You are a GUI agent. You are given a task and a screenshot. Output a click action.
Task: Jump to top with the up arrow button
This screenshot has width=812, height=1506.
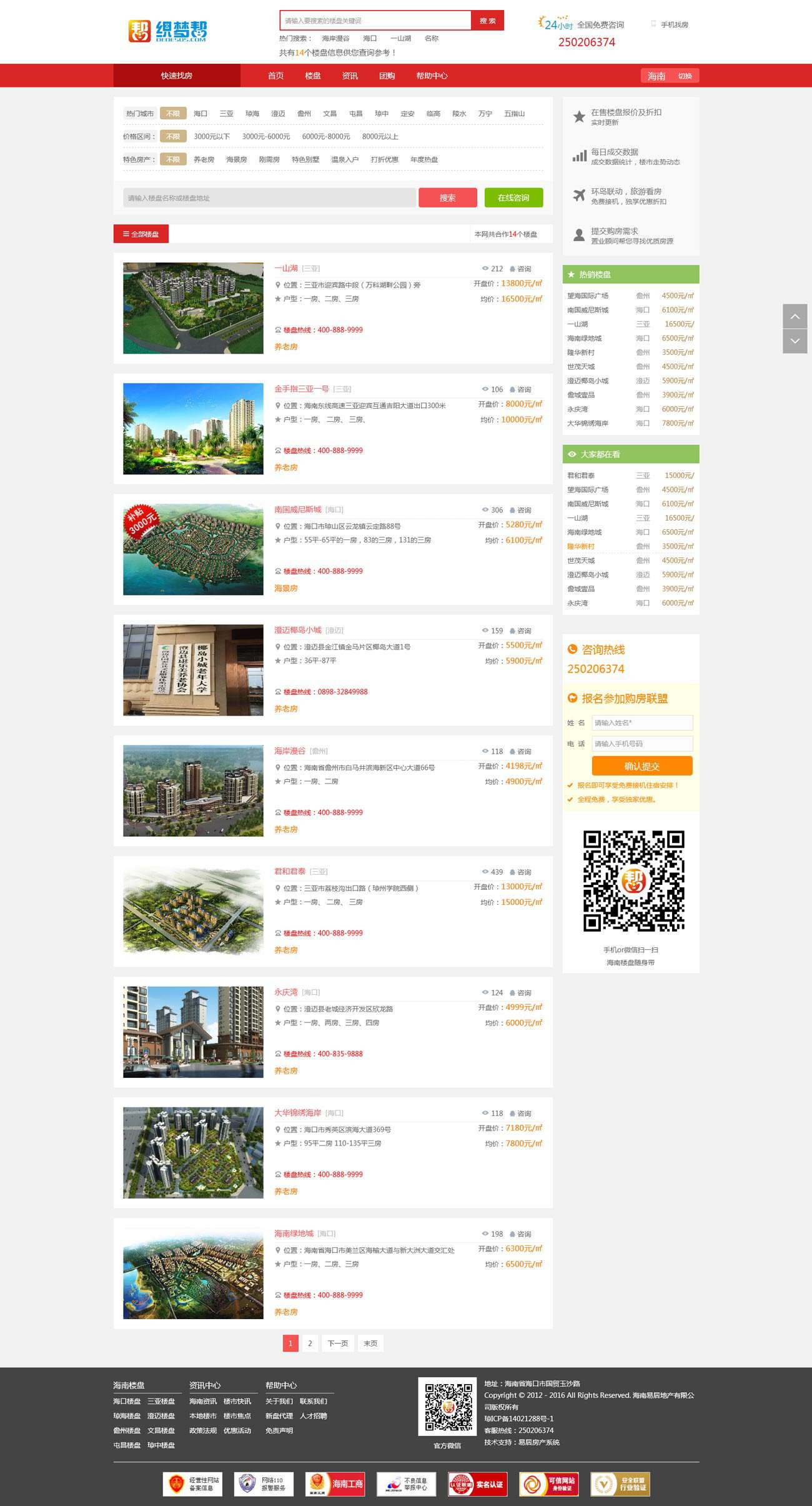click(x=795, y=316)
